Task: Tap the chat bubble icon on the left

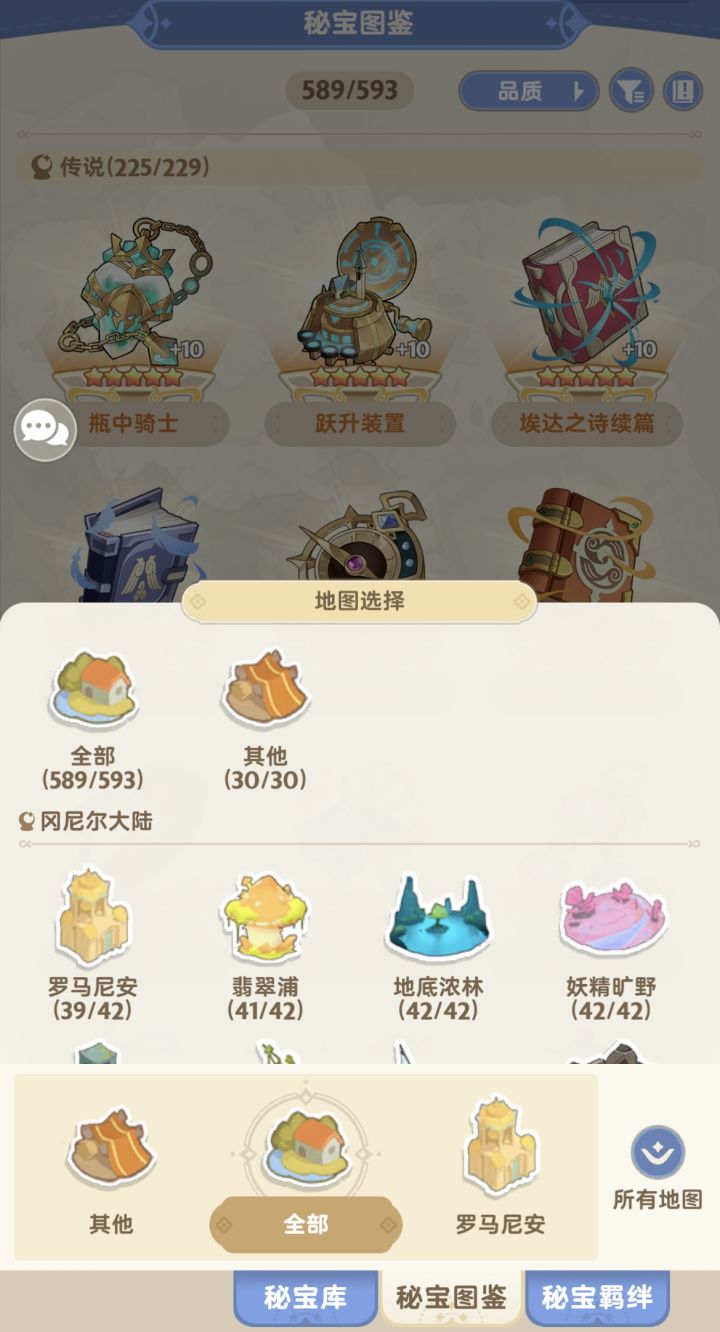Action: (46, 430)
